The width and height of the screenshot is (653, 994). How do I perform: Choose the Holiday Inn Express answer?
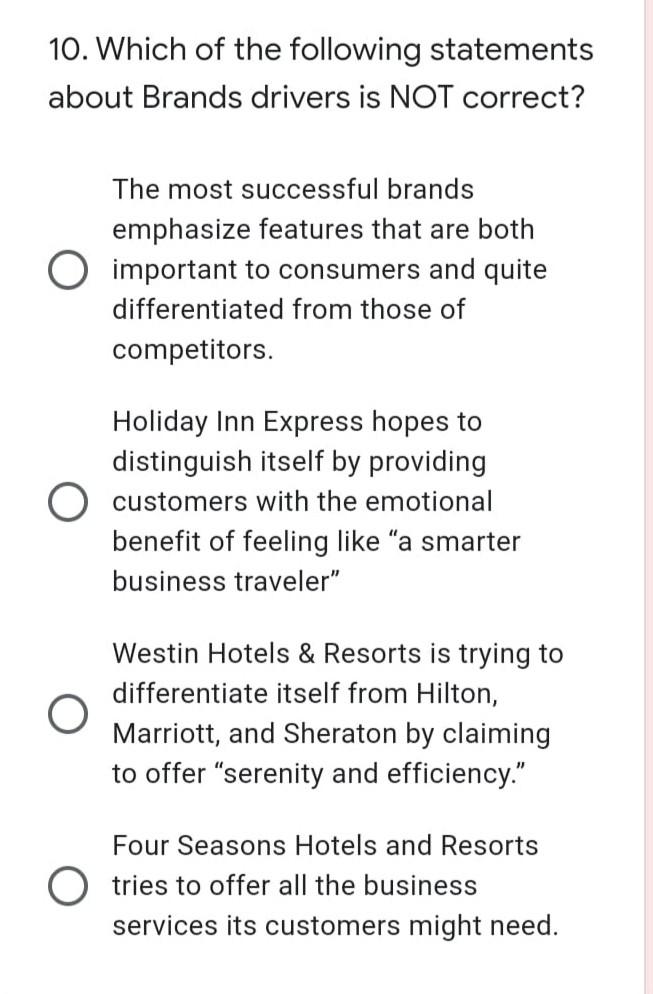click(x=68, y=502)
